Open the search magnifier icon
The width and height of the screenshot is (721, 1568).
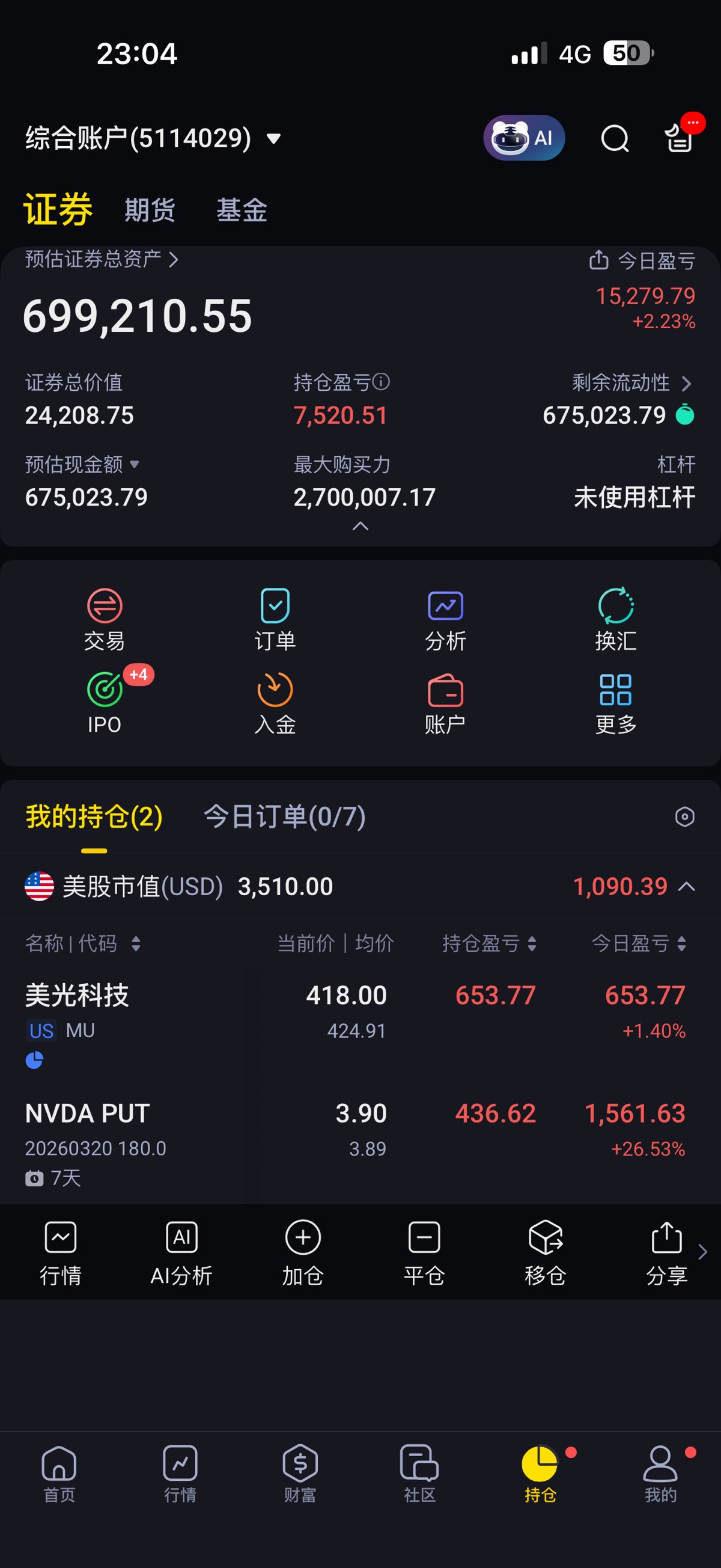[x=614, y=138]
